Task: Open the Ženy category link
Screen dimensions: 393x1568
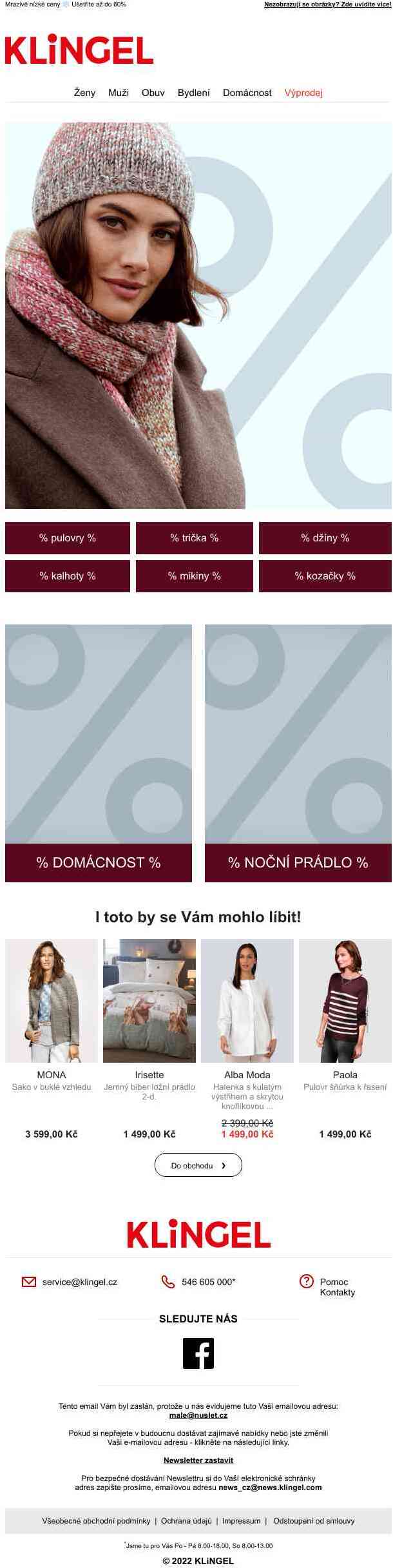Action: (x=84, y=92)
